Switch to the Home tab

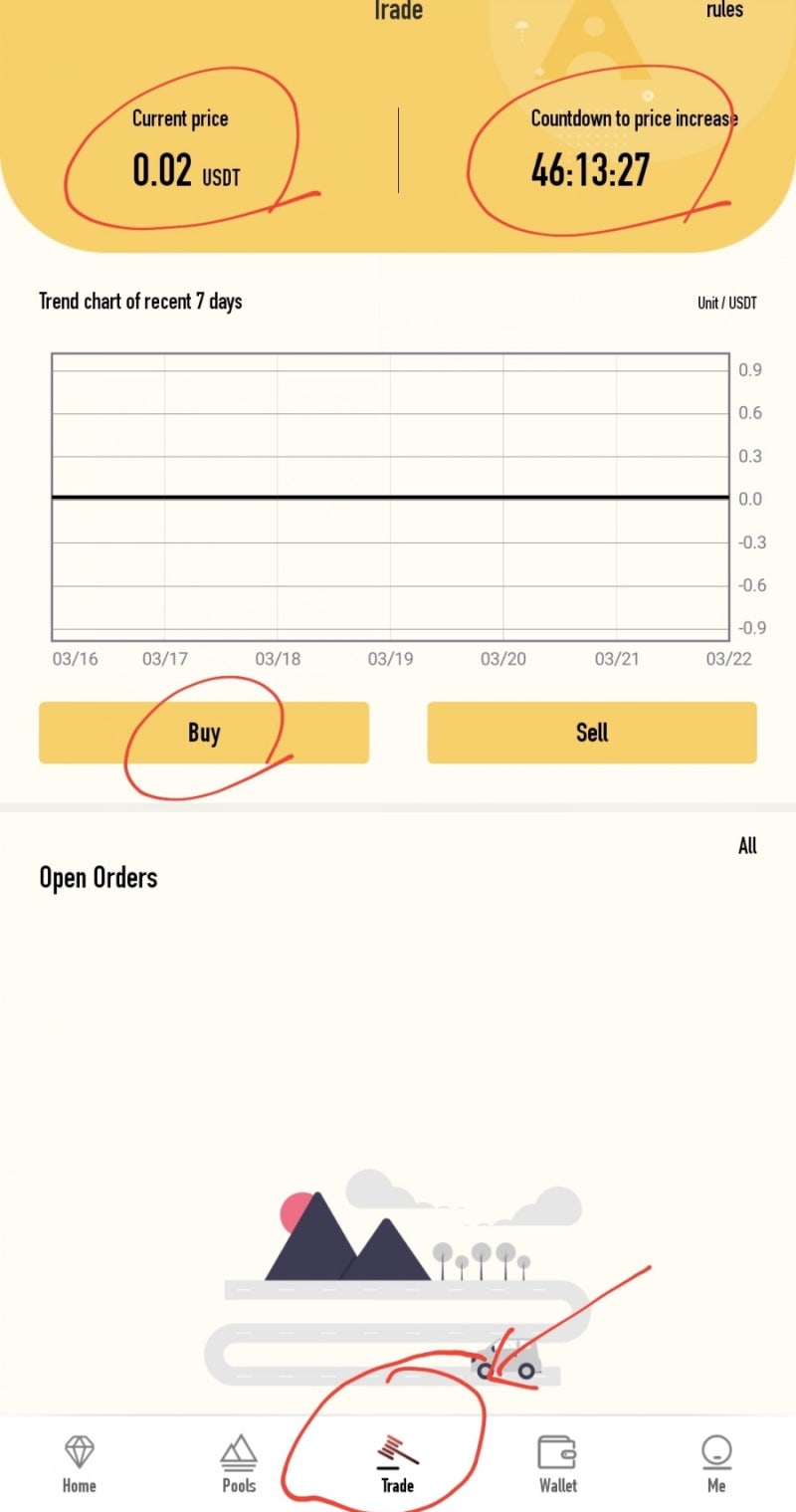pyautogui.click(x=80, y=1463)
